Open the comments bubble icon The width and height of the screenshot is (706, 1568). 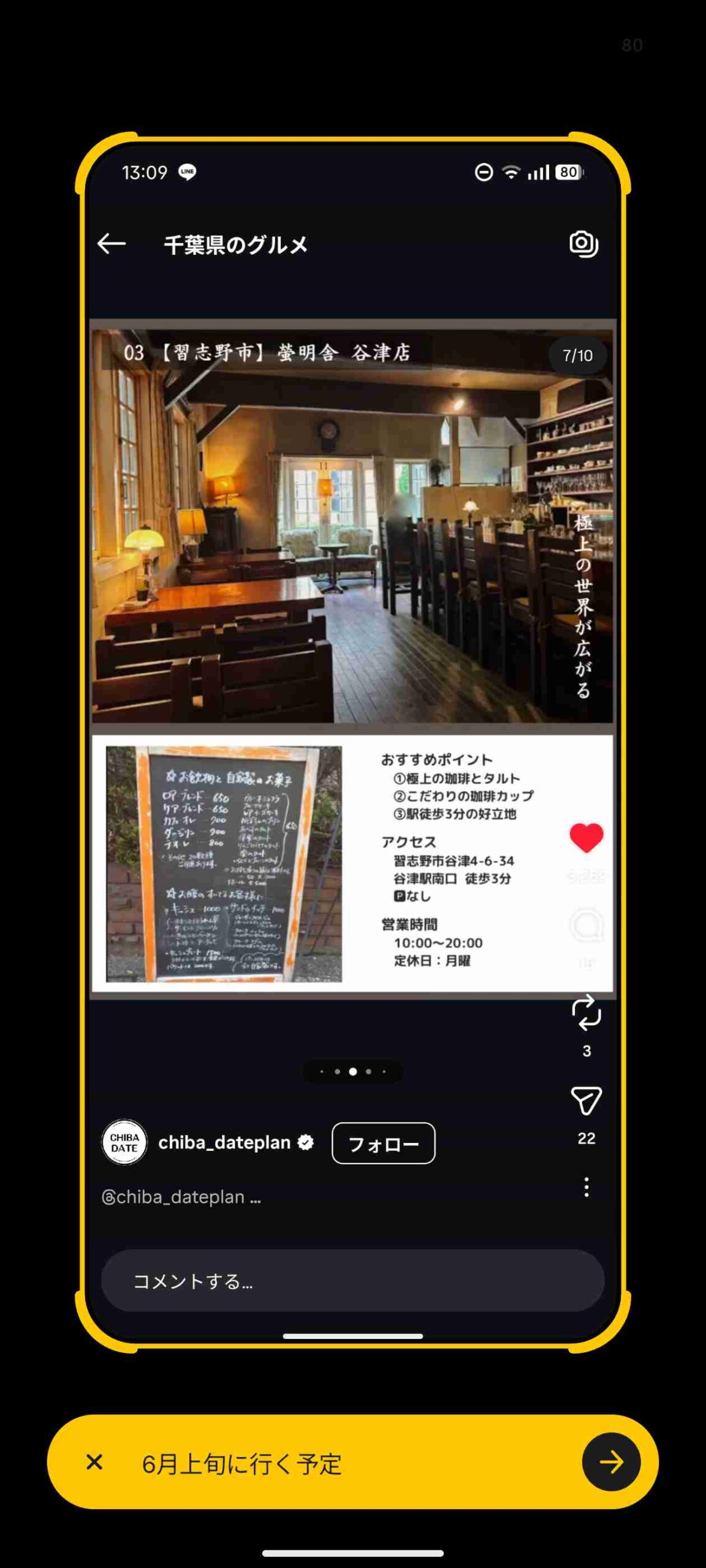coord(586,925)
